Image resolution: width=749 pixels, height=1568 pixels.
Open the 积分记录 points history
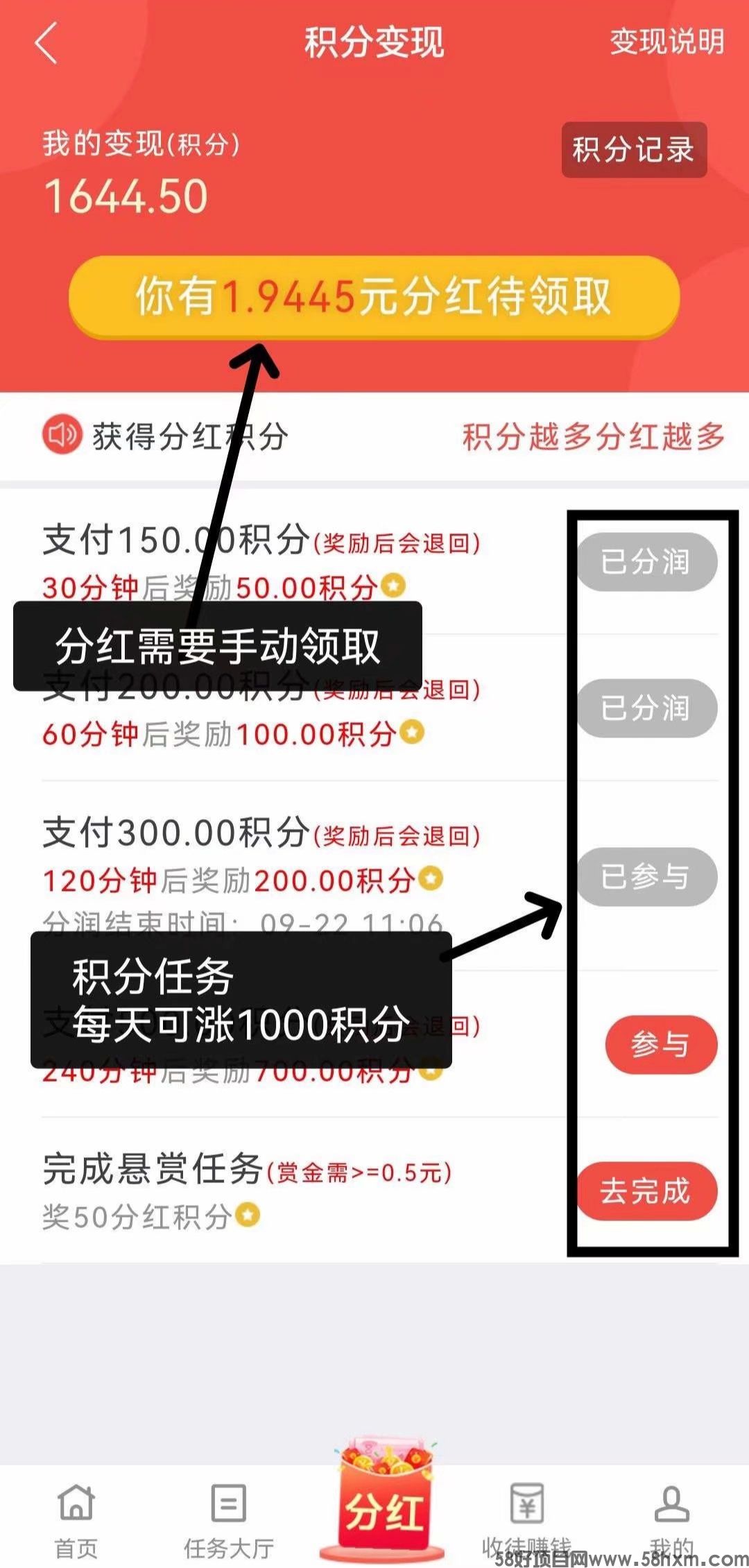634,150
